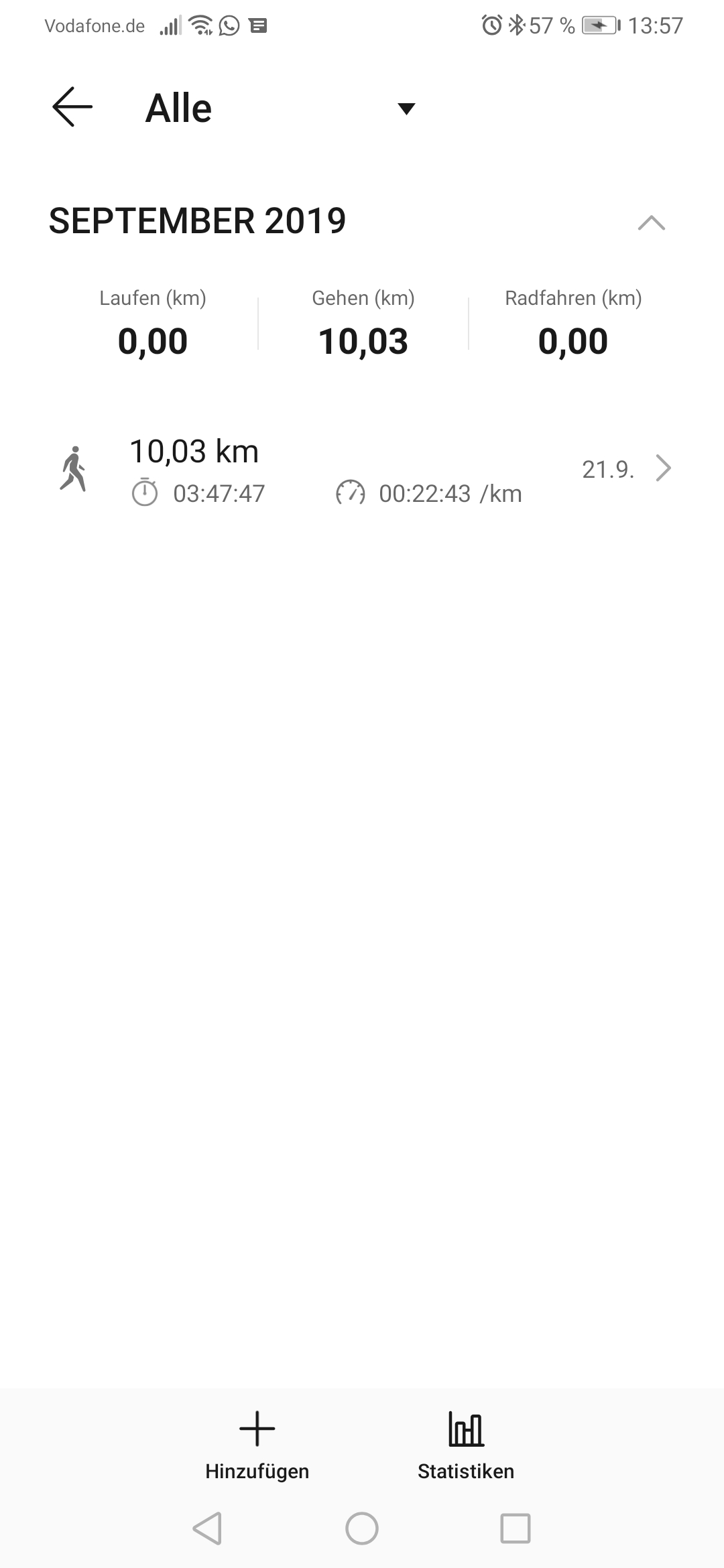Open the 10,03 km walk from 21.9.

click(x=362, y=470)
